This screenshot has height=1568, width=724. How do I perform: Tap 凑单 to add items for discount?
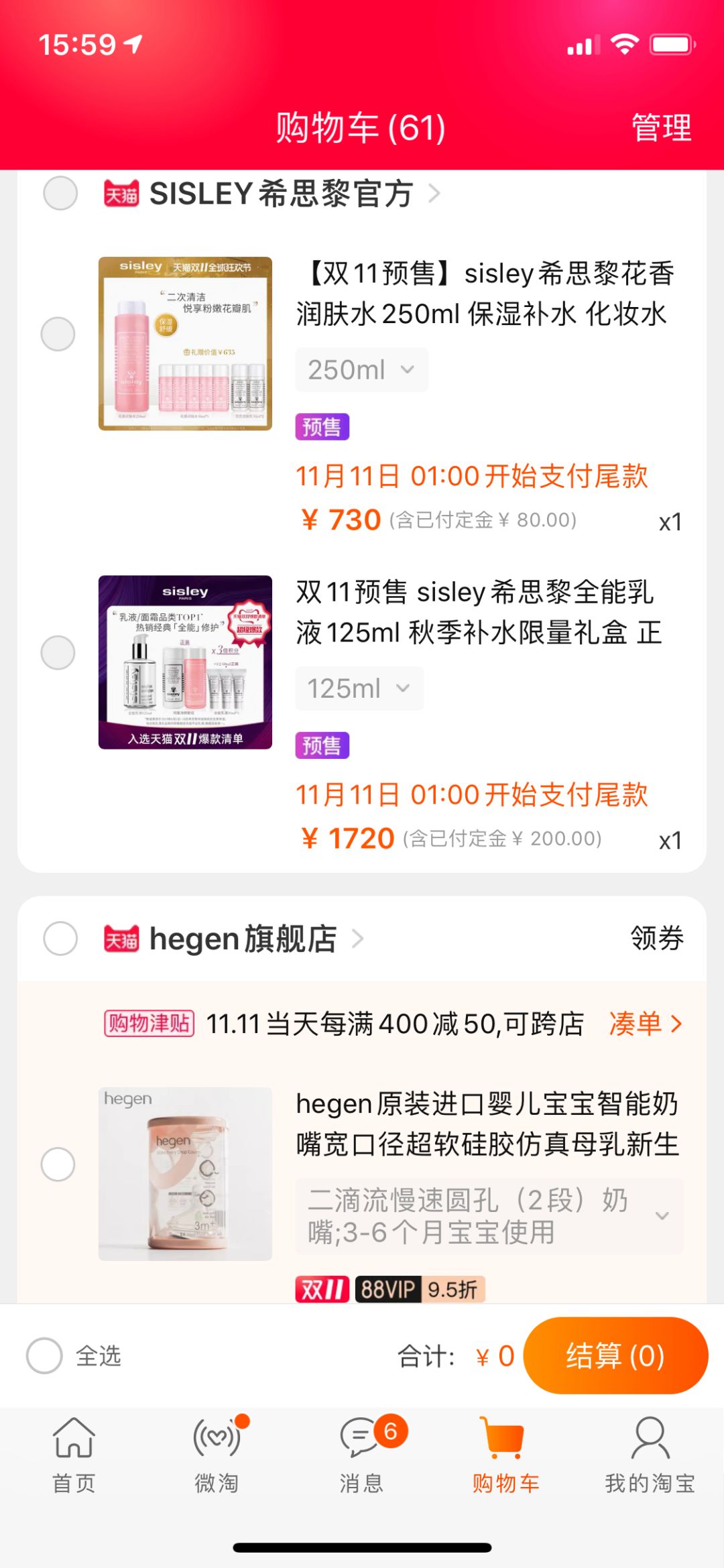pos(645,1024)
